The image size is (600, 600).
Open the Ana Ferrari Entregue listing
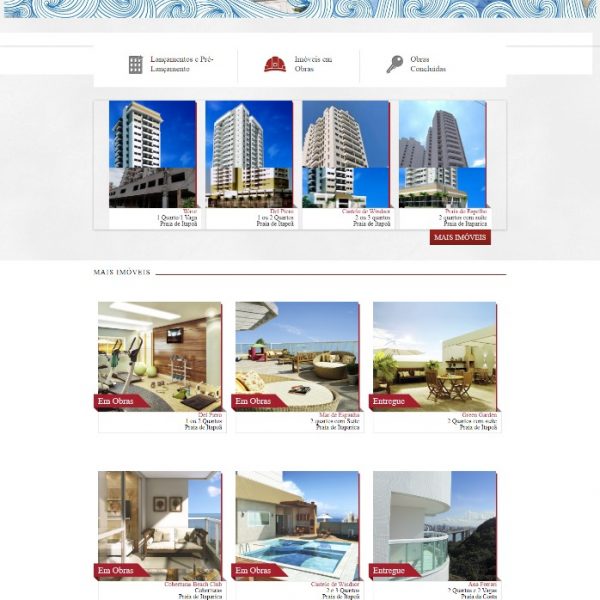[434, 528]
